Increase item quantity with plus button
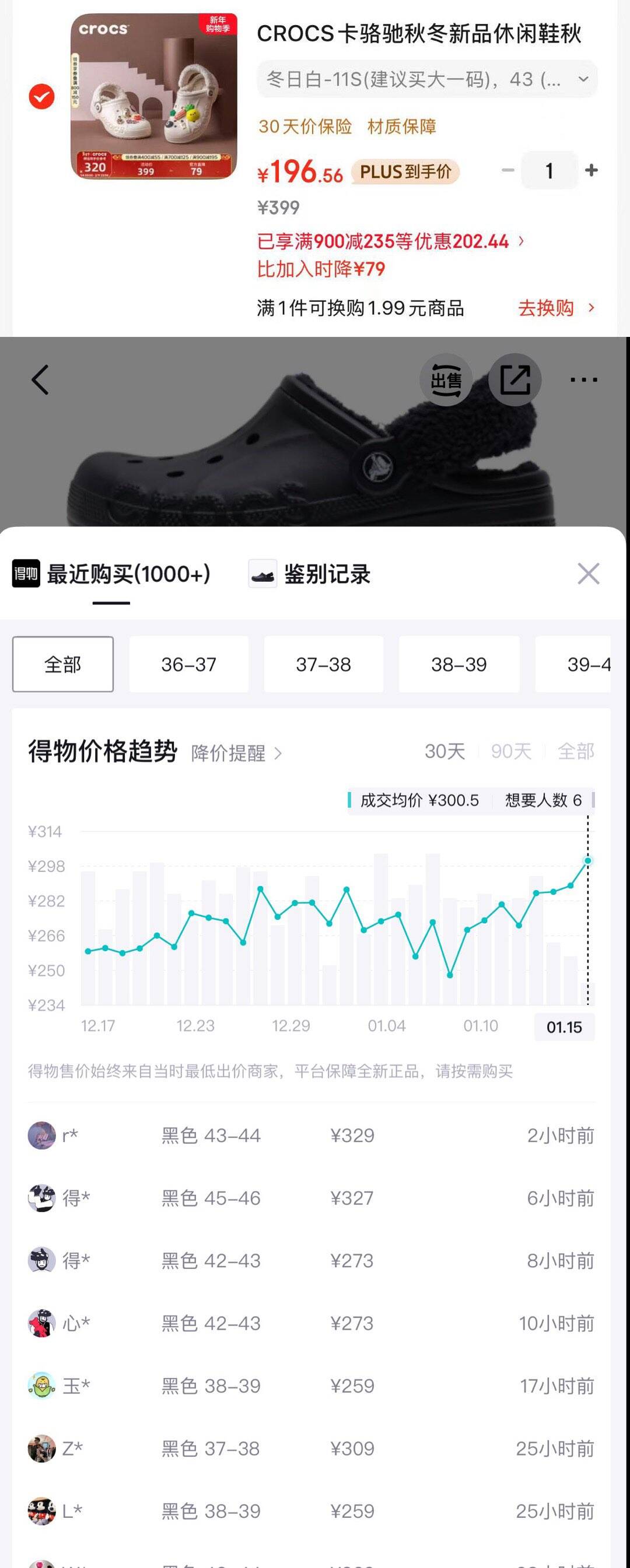The height and width of the screenshot is (1568, 630). click(590, 171)
